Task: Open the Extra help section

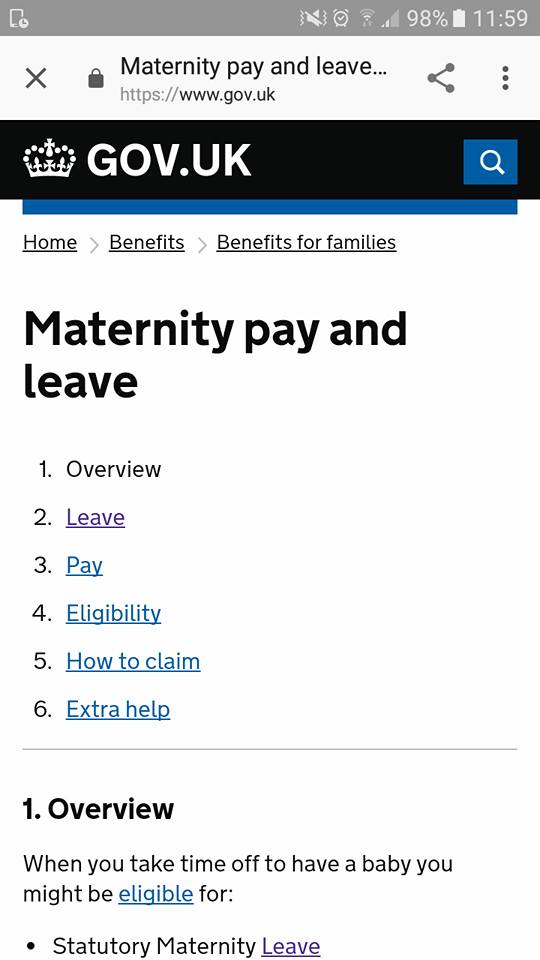Action: pos(118,710)
